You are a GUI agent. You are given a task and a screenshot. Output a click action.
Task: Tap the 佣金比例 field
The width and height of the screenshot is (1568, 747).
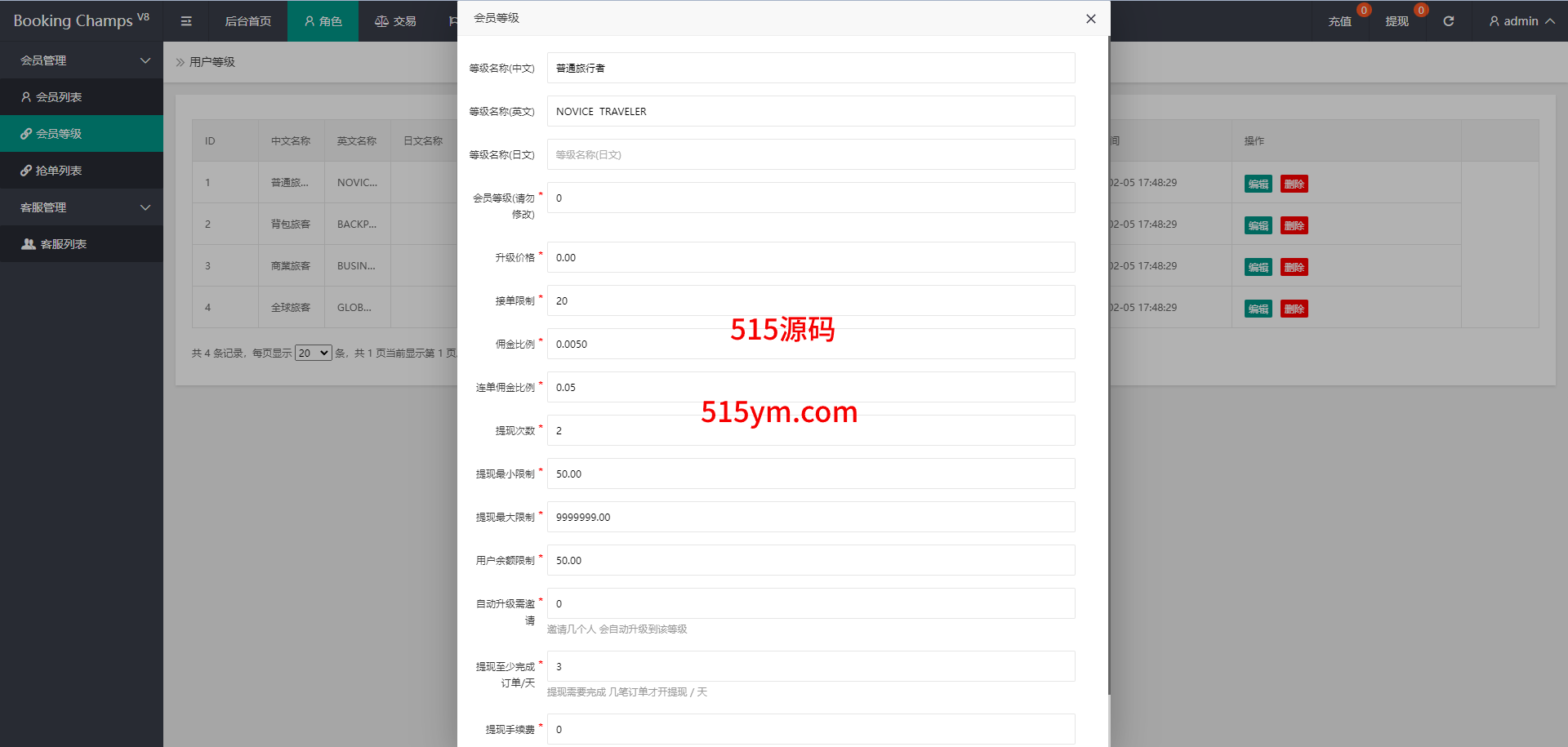click(810, 344)
